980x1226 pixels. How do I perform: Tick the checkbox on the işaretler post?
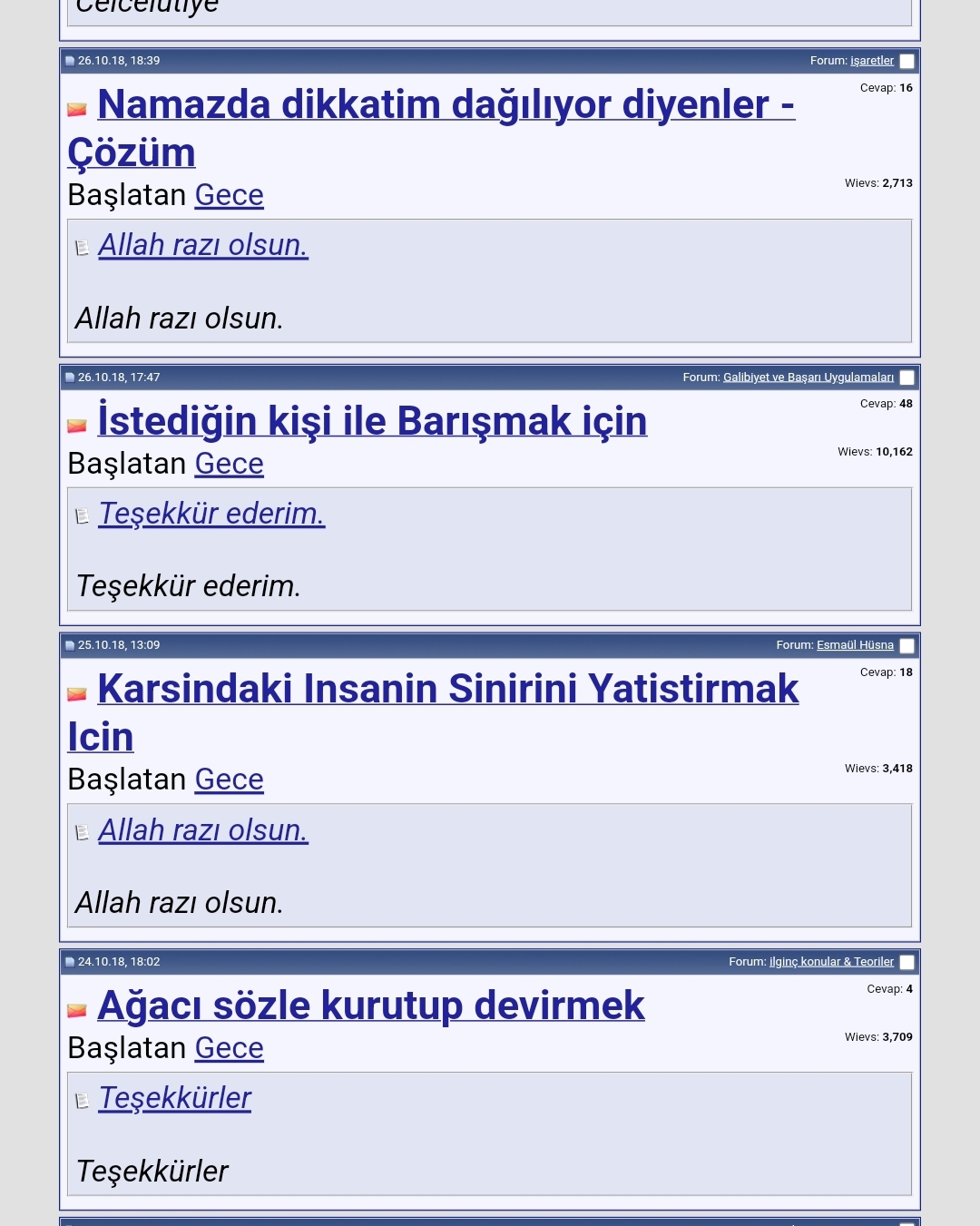tap(906, 61)
